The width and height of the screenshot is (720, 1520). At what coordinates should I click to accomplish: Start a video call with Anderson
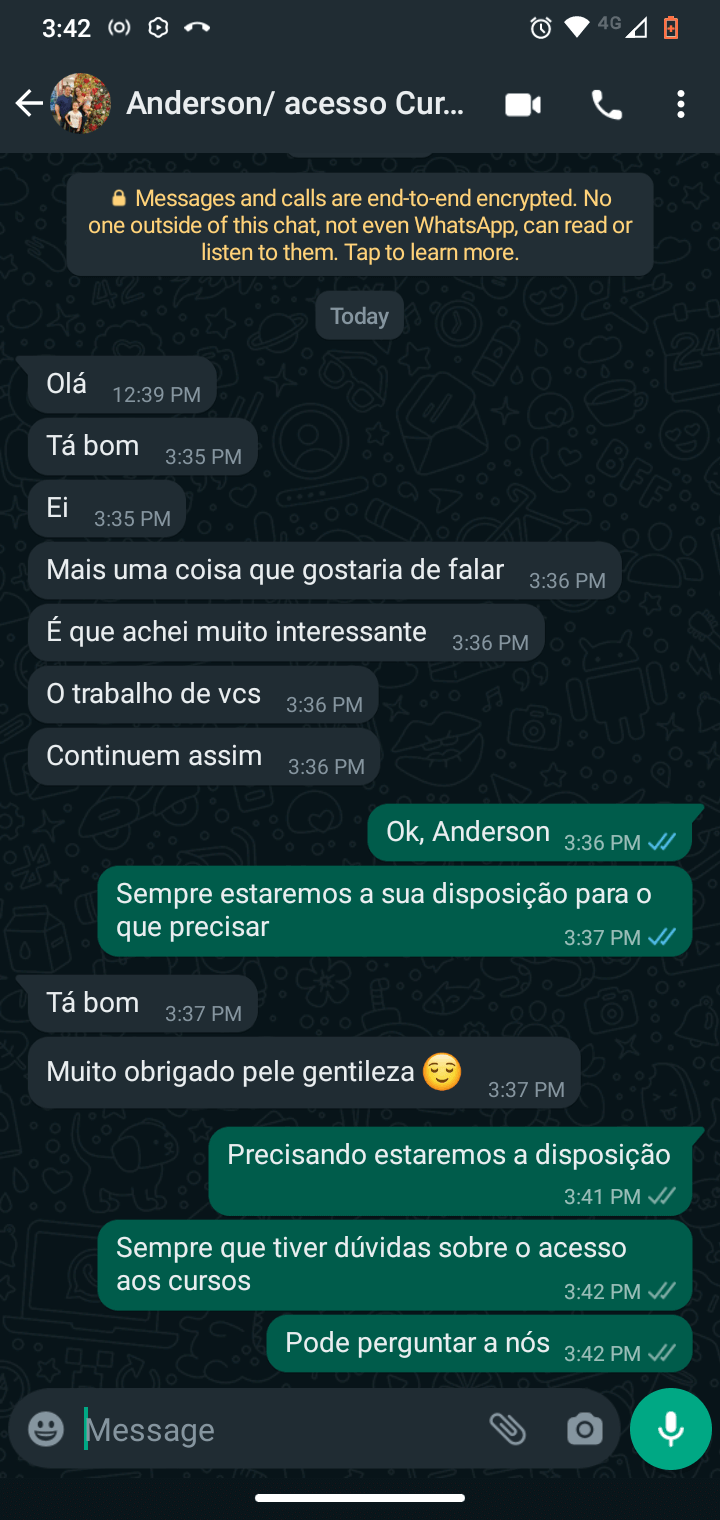(523, 104)
